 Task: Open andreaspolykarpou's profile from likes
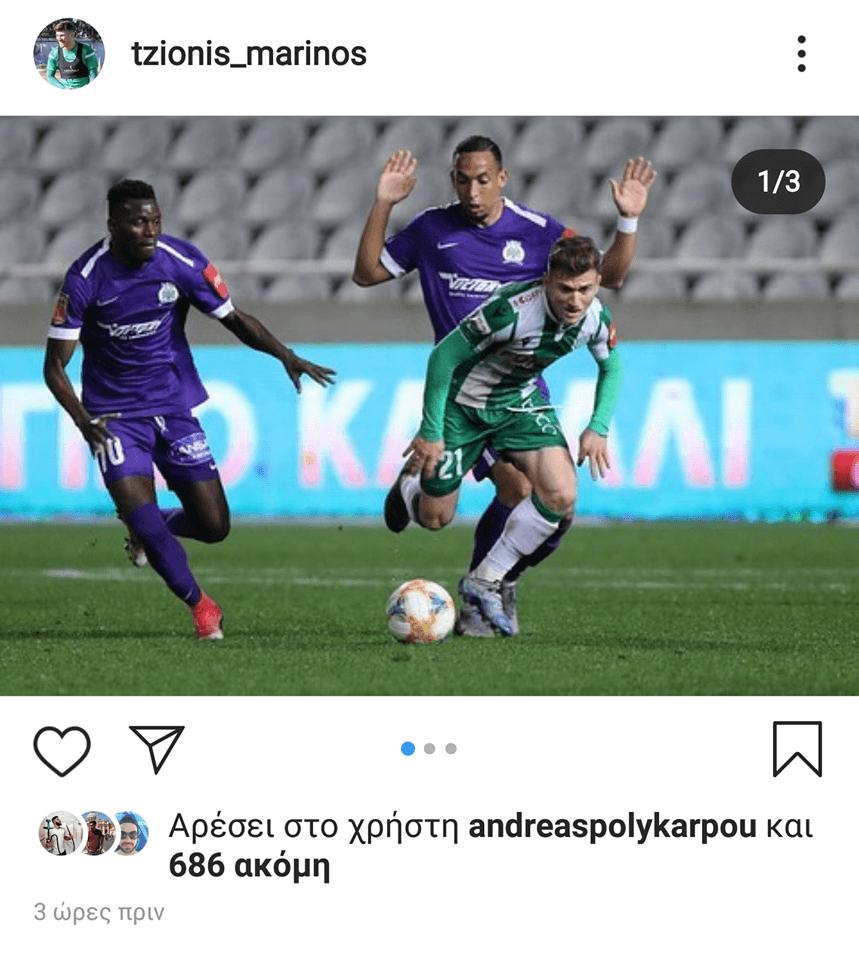[612, 828]
